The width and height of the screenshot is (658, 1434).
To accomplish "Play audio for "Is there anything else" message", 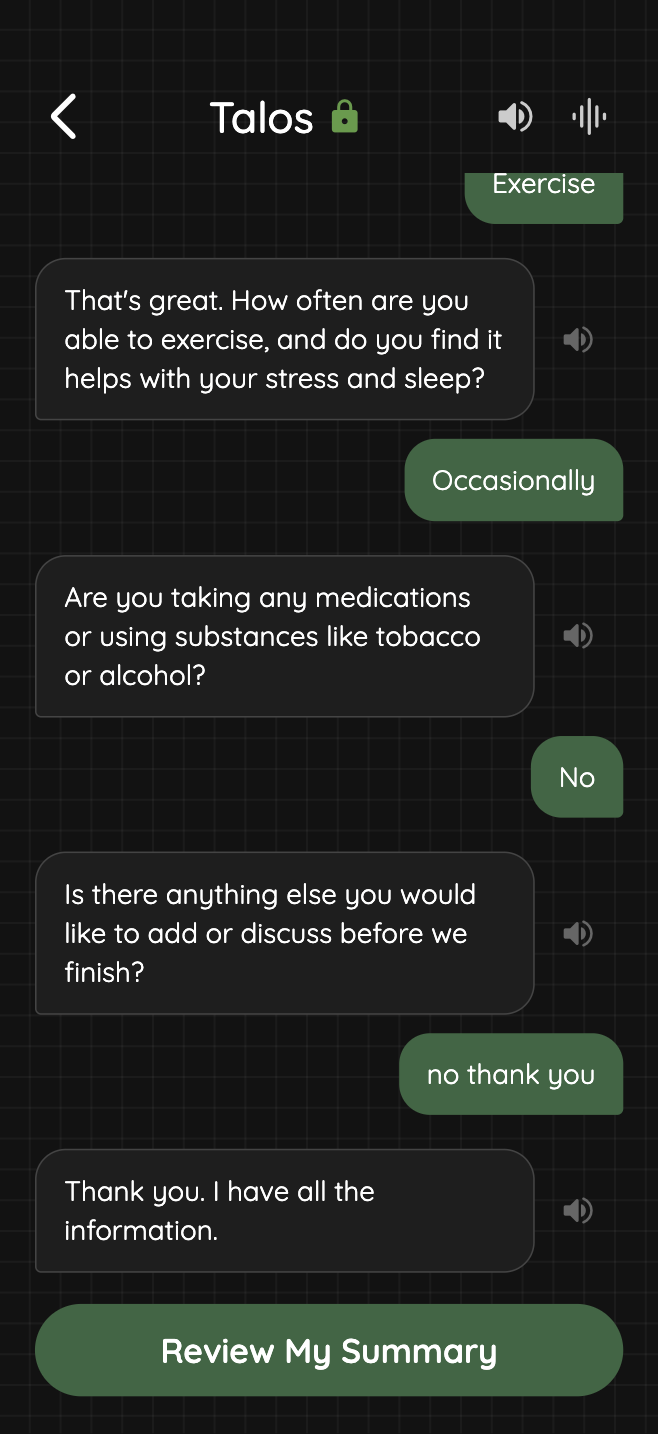I will coord(578,933).
